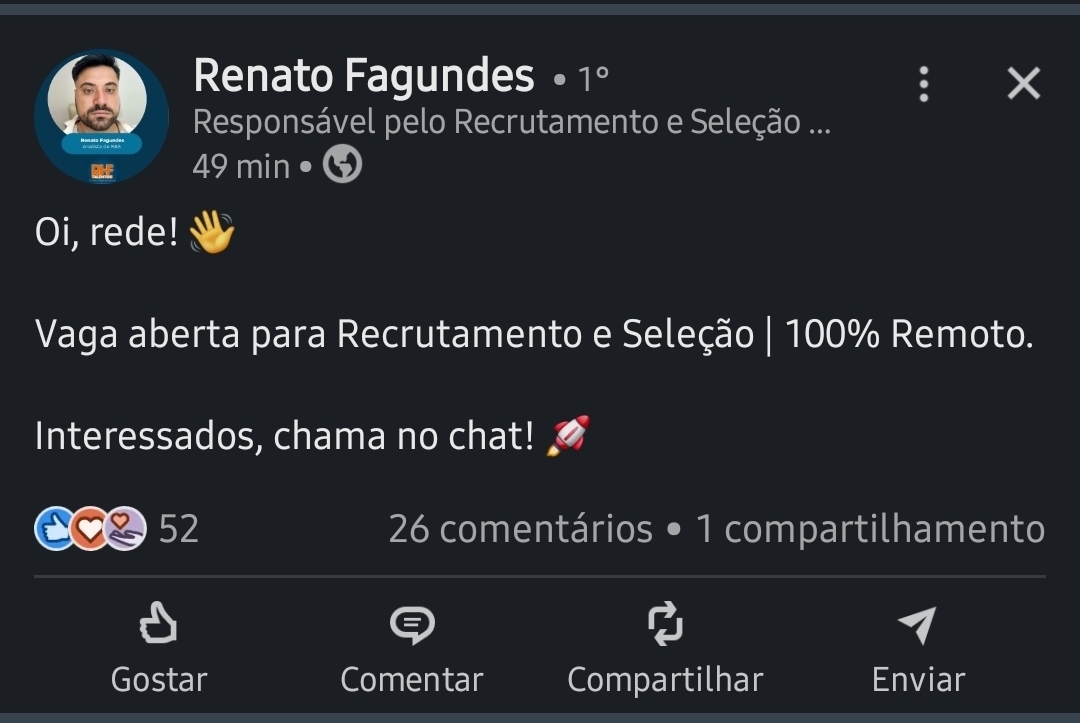Dismiss this post with the X
Viewport: 1080px width, 723px height.
tap(1024, 84)
